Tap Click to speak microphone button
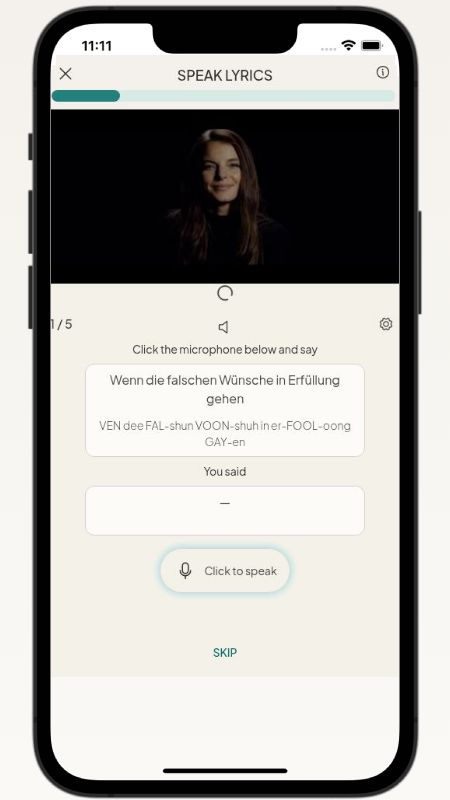Screen dimensions: 450x800 pos(225,570)
